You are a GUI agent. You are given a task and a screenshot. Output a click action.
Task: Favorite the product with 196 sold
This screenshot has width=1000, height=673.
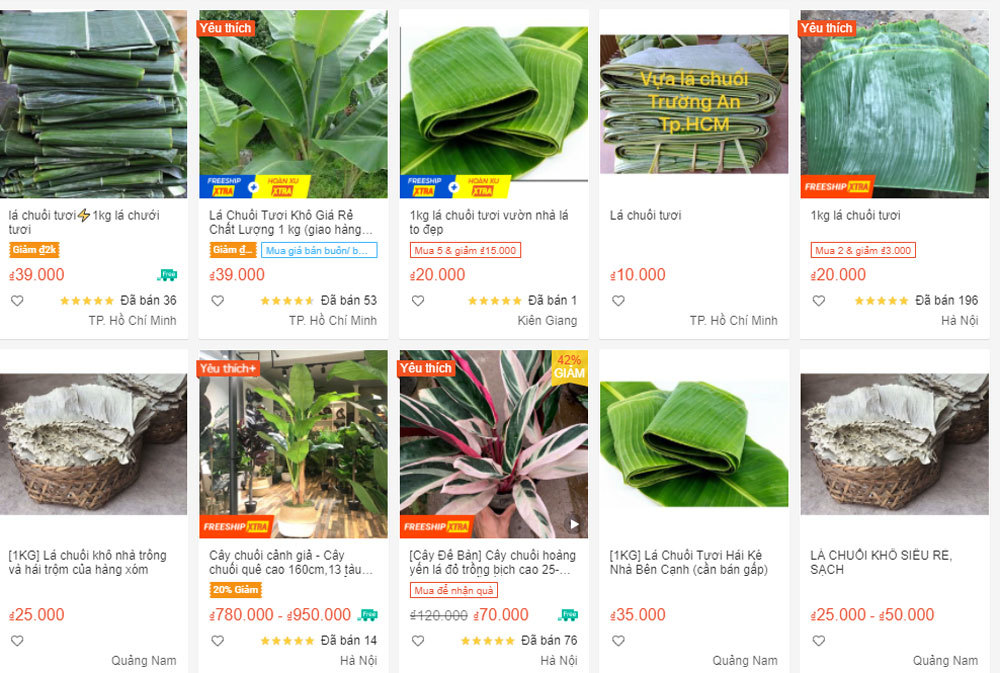click(818, 301)
